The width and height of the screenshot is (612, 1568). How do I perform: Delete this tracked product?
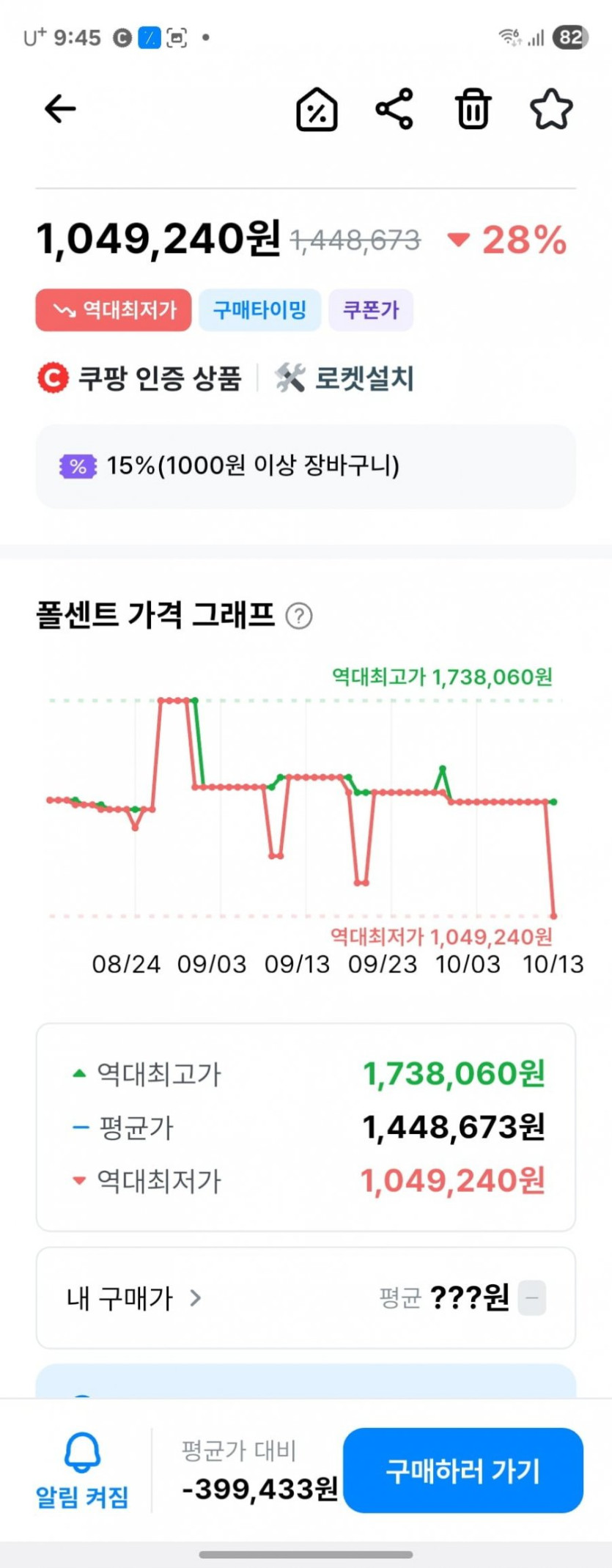(473, 110)
